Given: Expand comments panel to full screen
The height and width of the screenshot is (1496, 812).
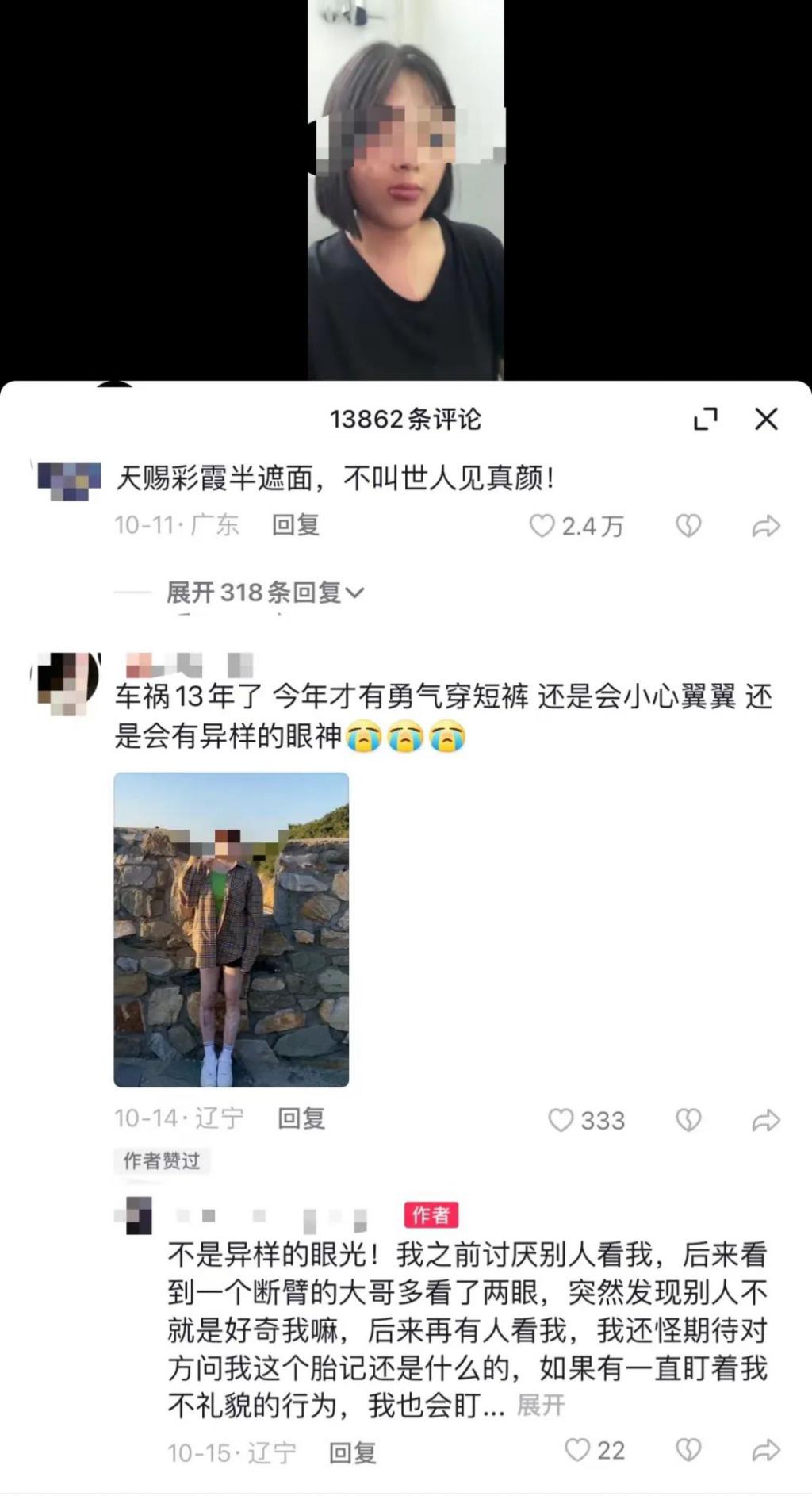Looking at the screenshot, I should 705,419.
